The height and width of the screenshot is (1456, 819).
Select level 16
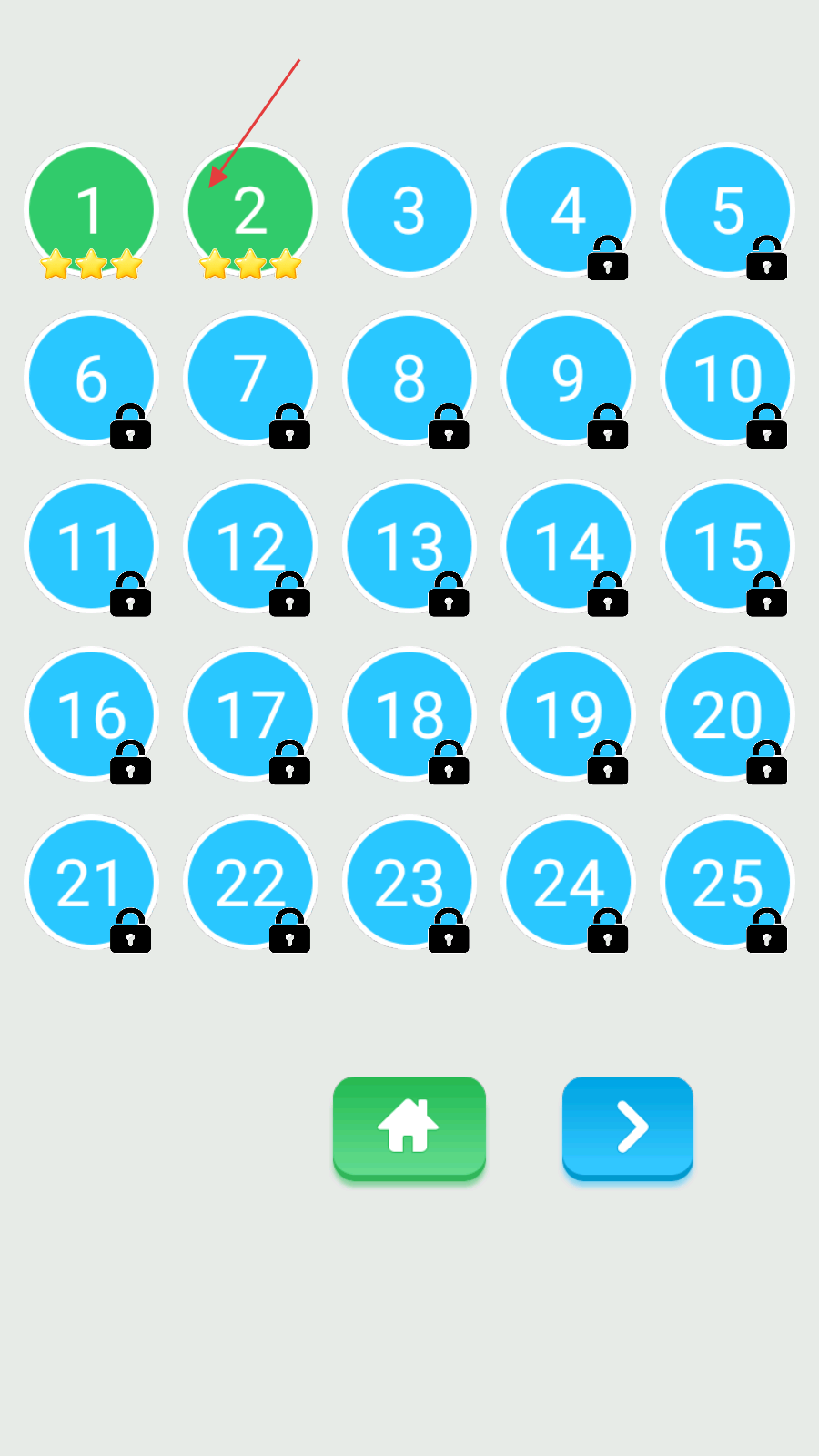[91, 714]
